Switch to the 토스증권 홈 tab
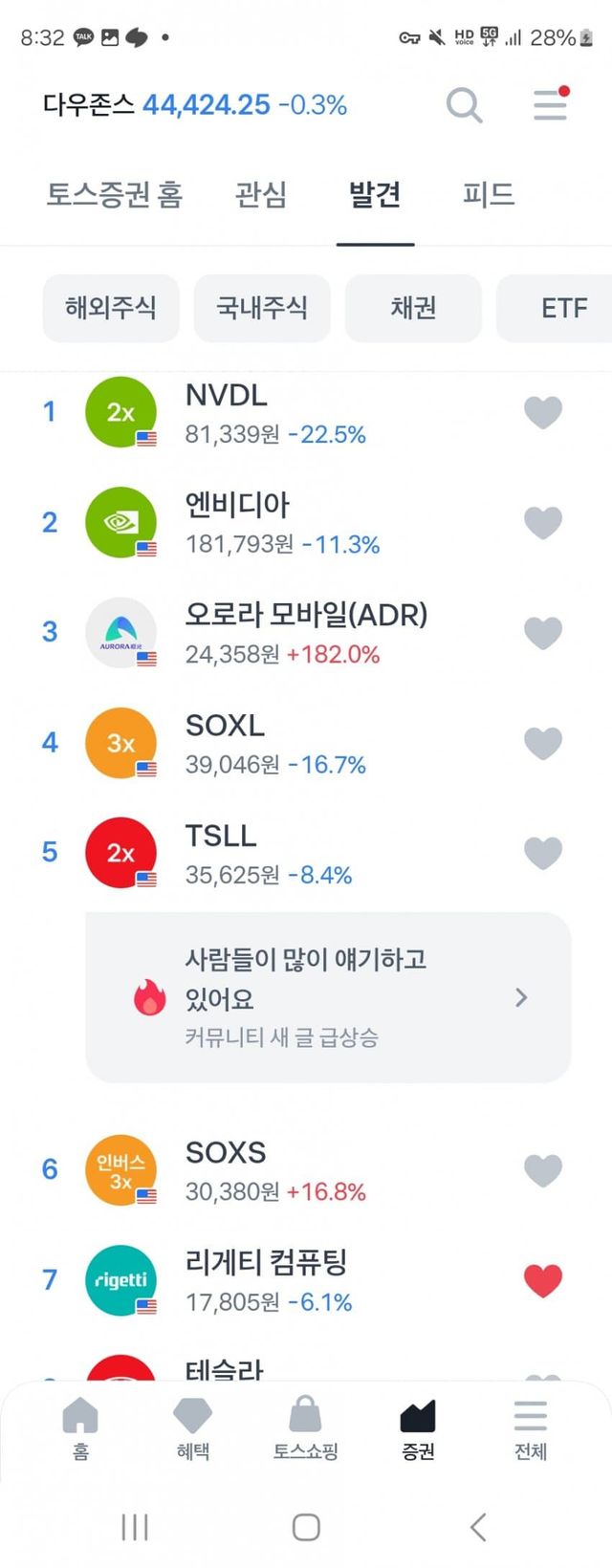The image size is (612, 1568). click(x=115, y=194)
